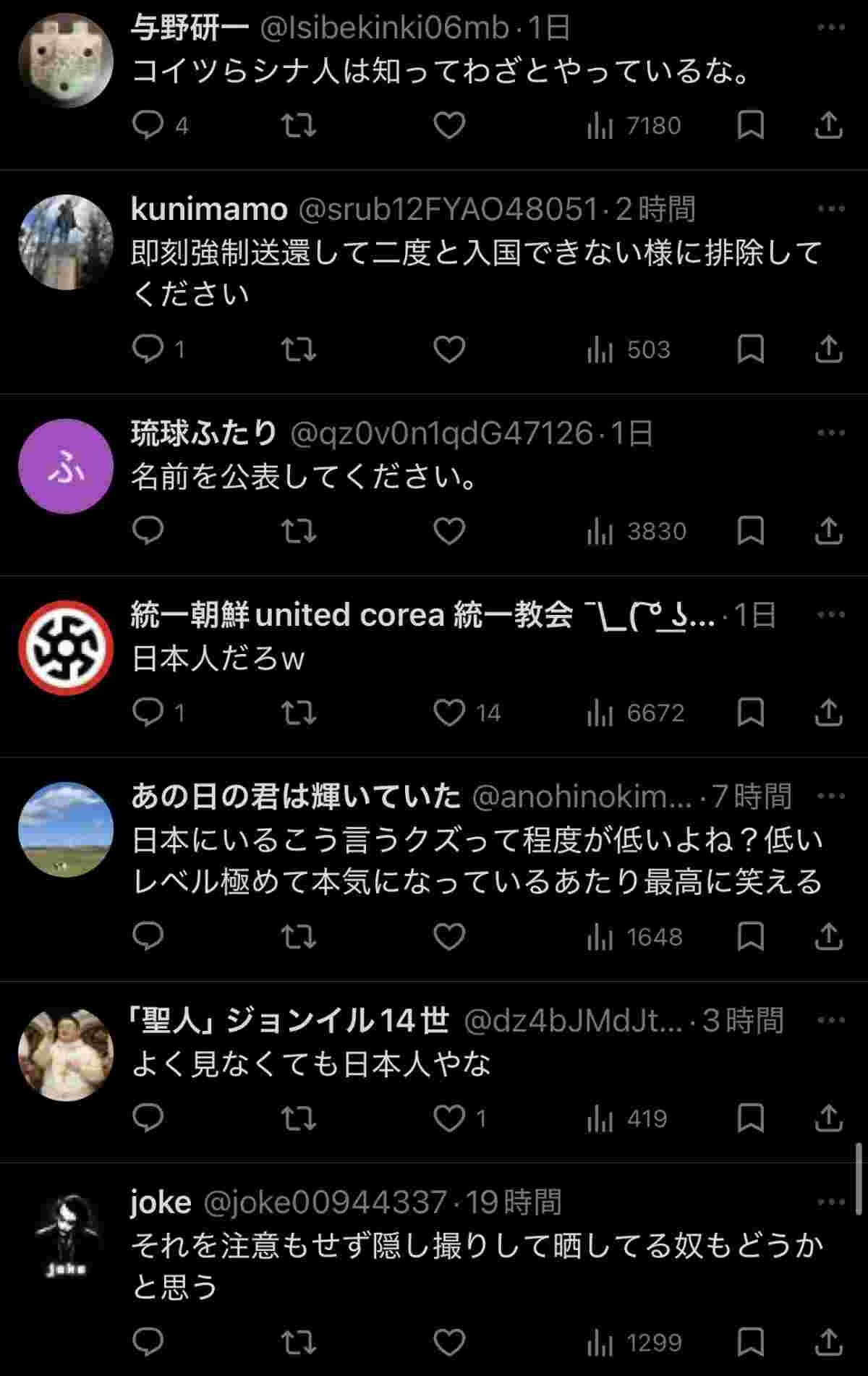
Task: View the profile of joke @joke00944337
Action: pos(161,1202)
